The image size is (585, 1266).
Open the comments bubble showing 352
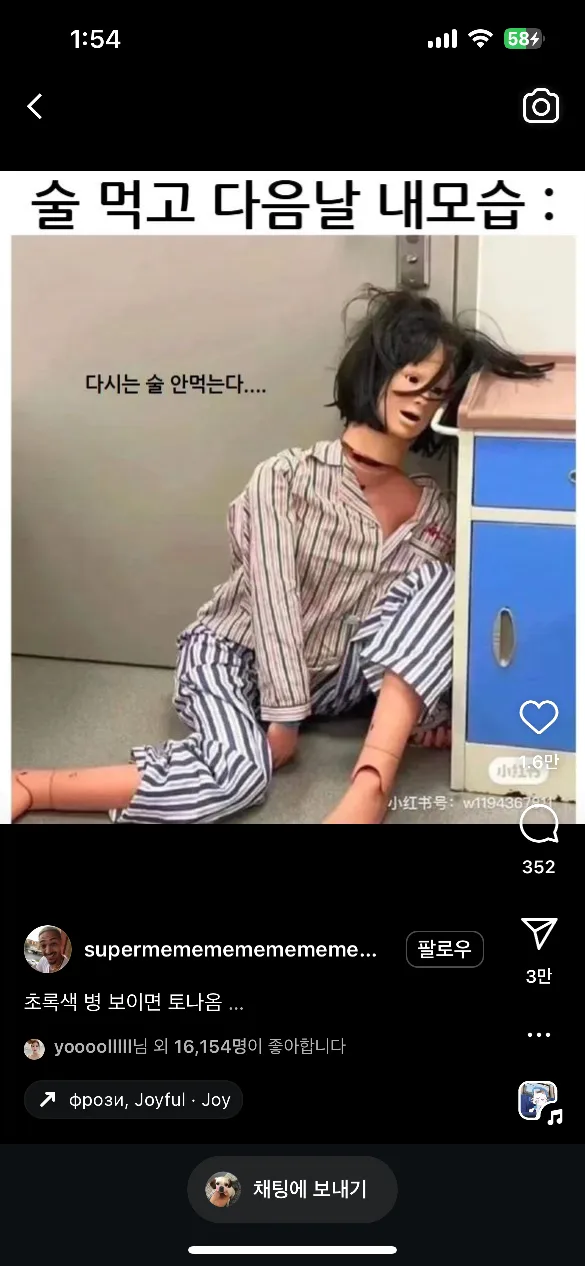(x=539, y=824)
